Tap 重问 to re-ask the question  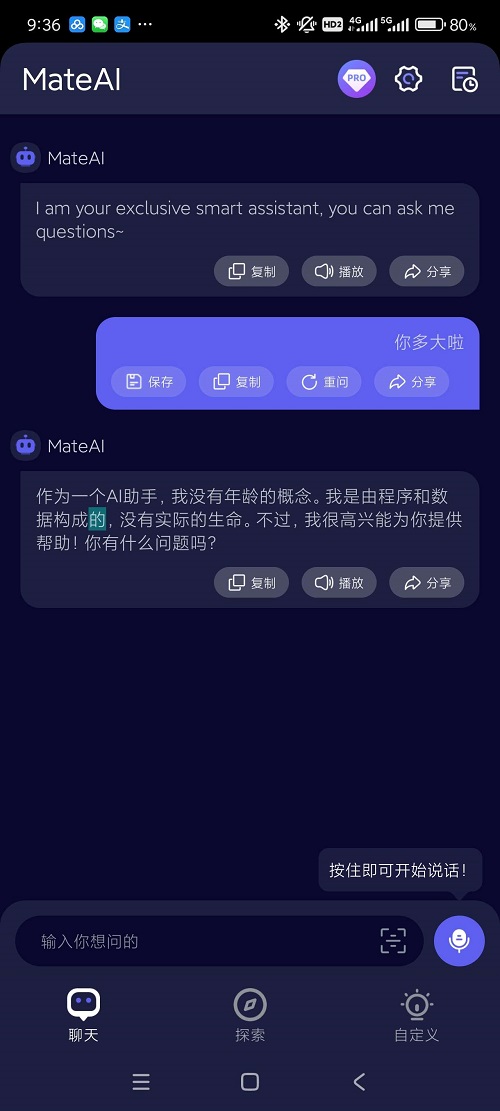point(324,382)
